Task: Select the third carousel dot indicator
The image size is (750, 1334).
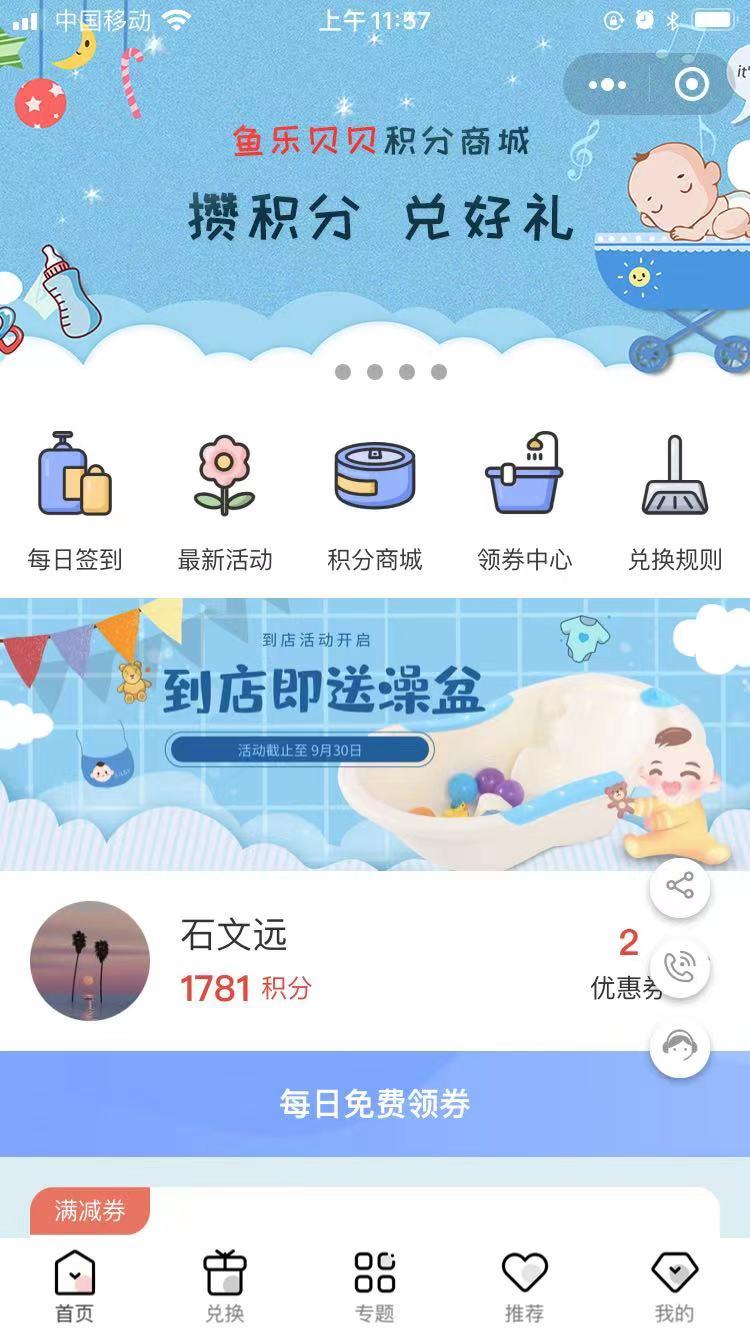Action: [x=405, y=369]
